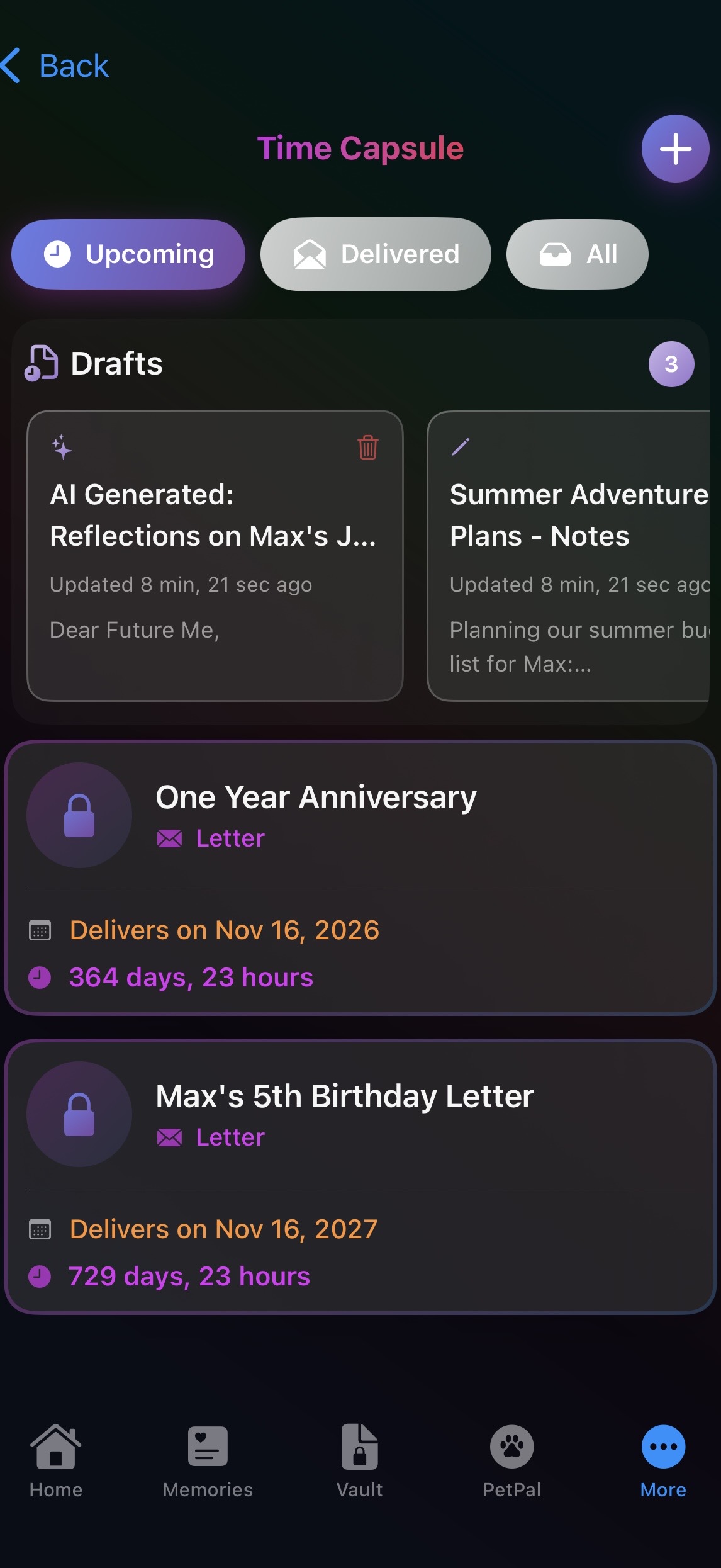Viewport: 721px width, 1568px height.
Task: View Max's 5th Birthday Letter capsule
Action: [360, 1176]
